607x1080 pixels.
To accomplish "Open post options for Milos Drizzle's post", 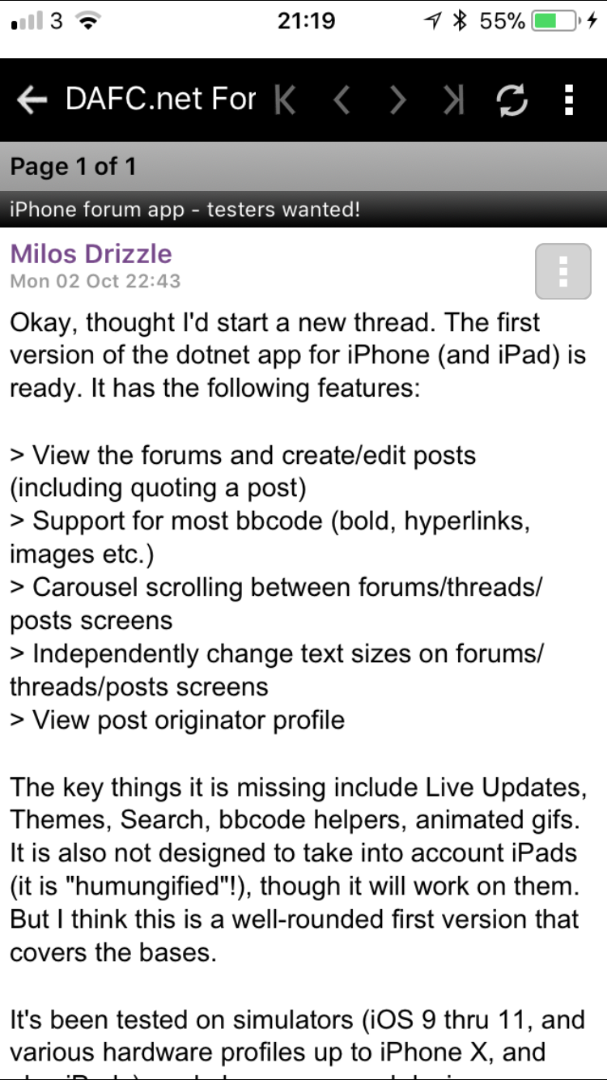I will (563, 271).
